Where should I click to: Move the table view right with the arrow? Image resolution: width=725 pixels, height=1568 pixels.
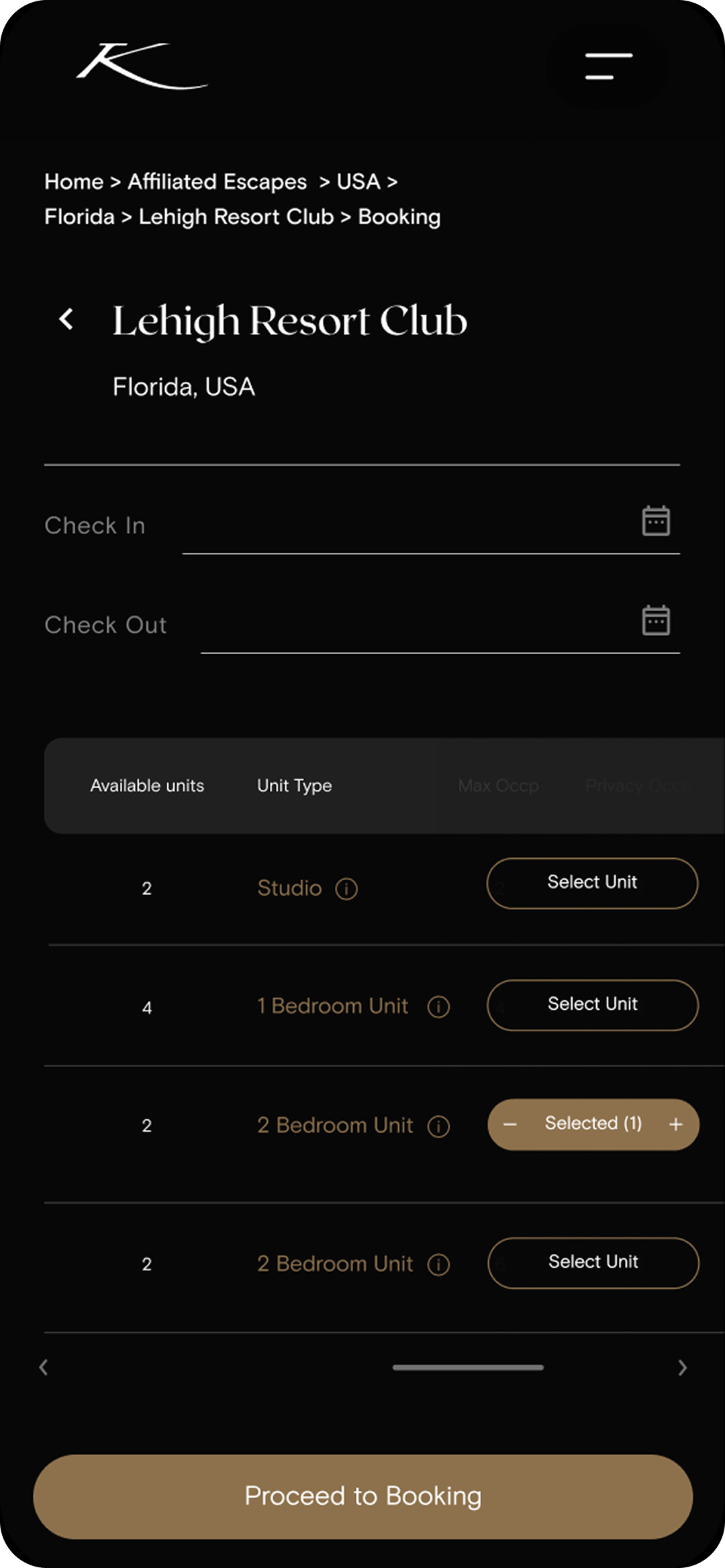tap(682, 1367)
